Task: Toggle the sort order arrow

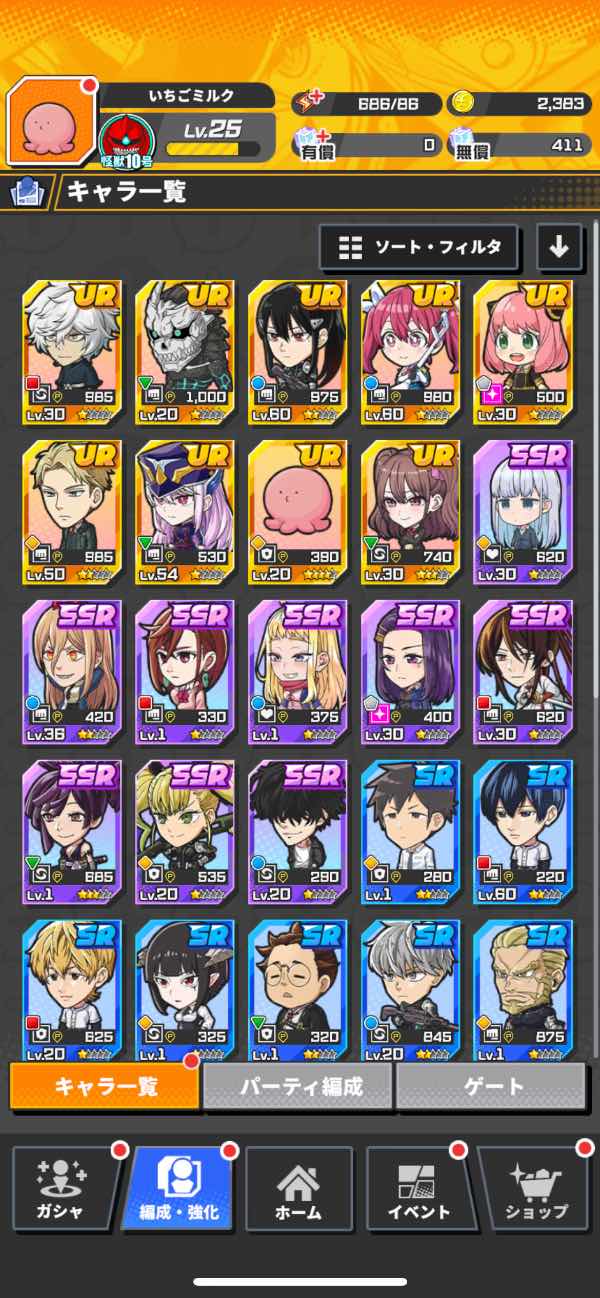Action: point(559,246)
